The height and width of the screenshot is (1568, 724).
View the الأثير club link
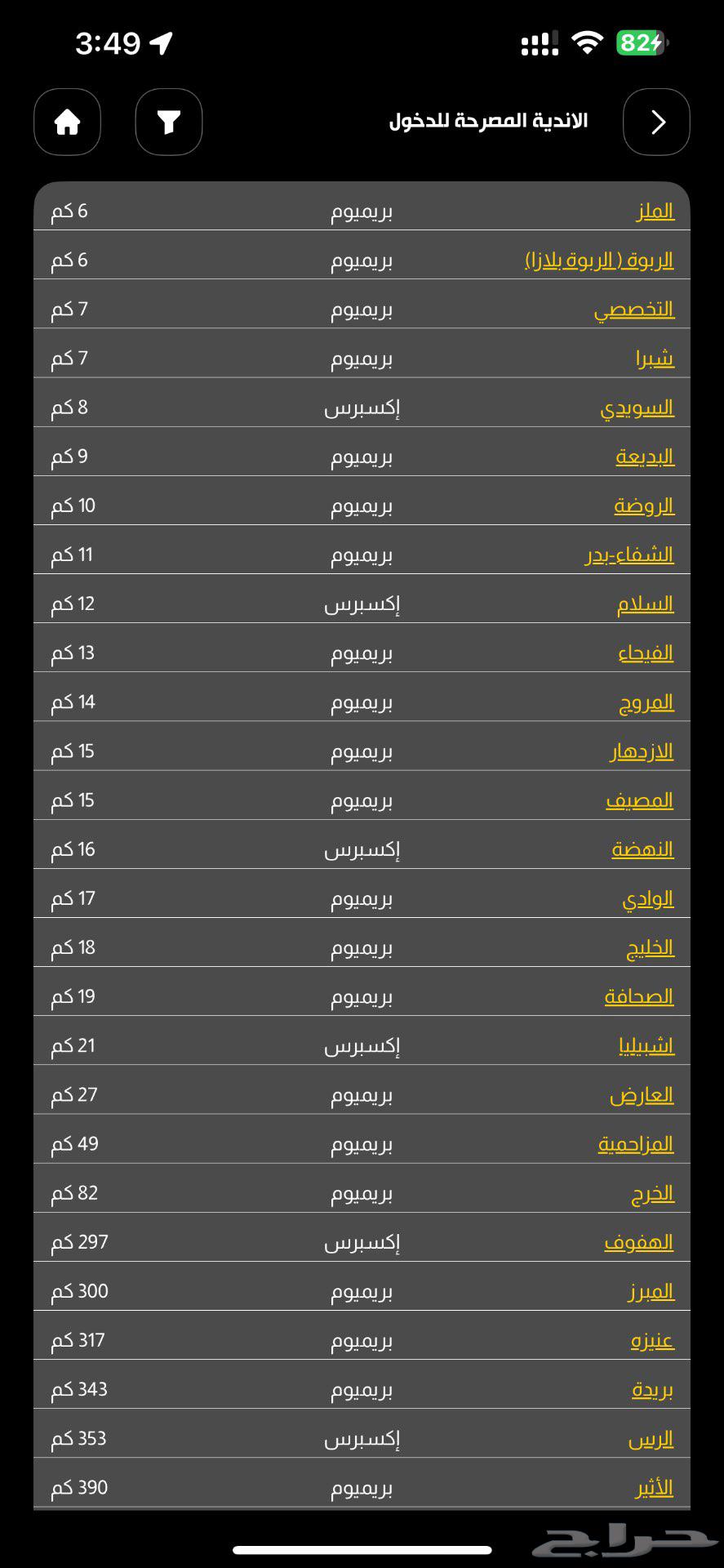(655, 1487)
